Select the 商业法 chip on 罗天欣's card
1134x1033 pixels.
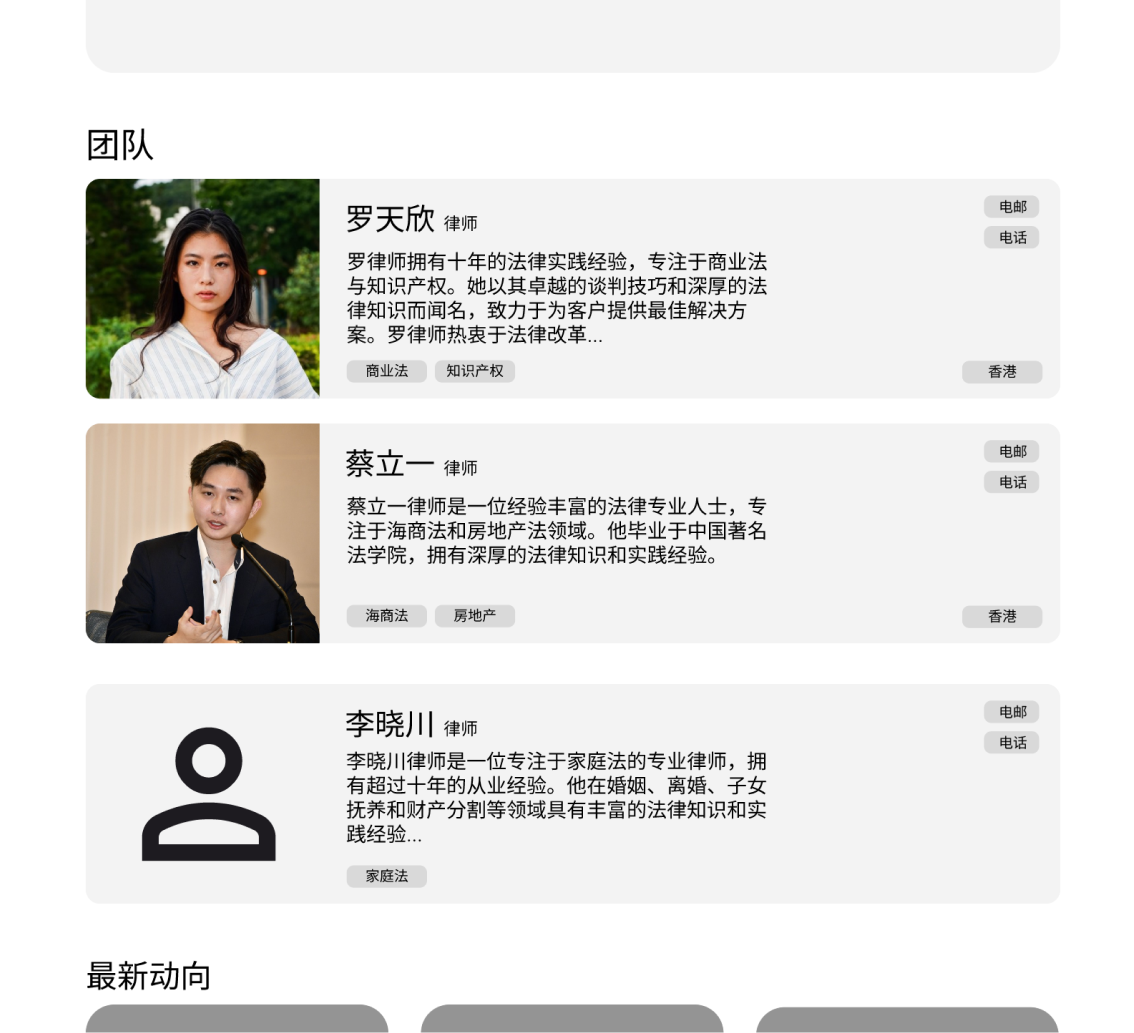pyautogui.click(x=386, y=371)
